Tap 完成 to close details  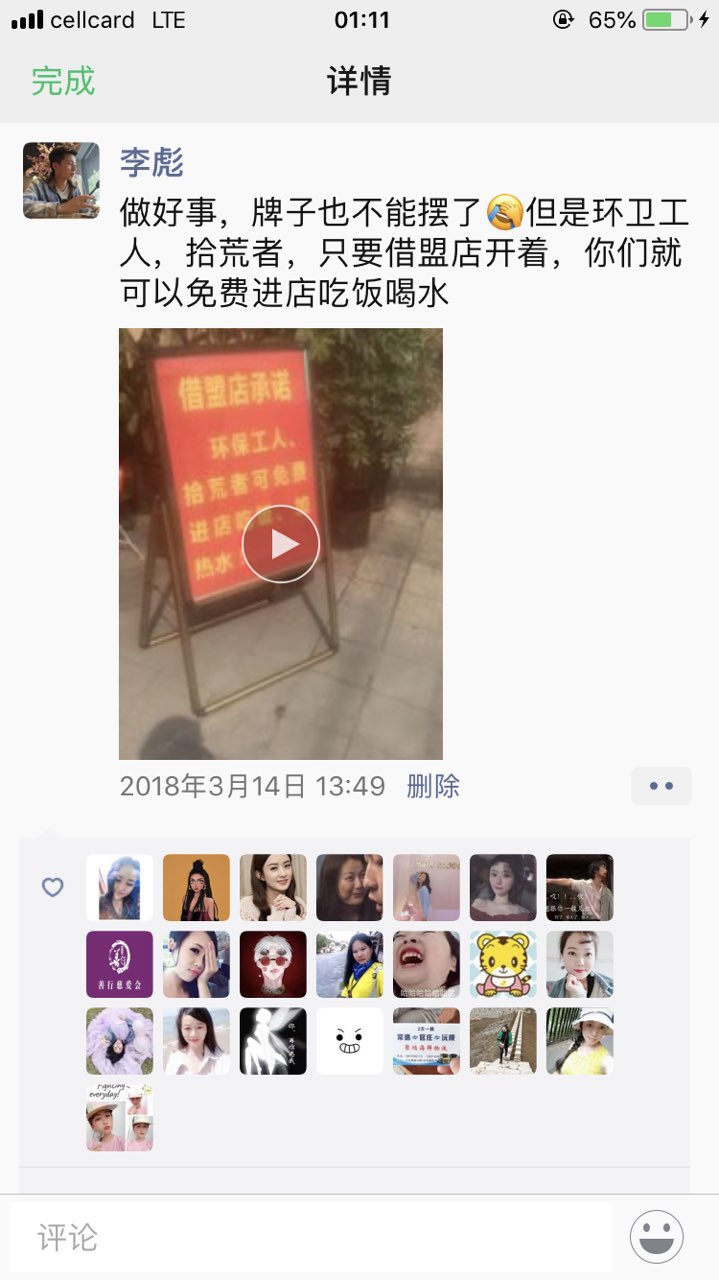click(63, 81)
